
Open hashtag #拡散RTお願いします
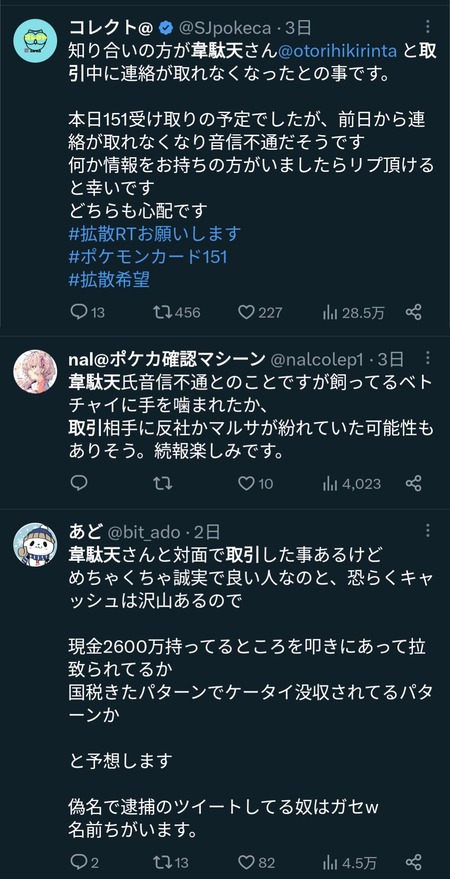pyautogui.click(x=155, y=233)
